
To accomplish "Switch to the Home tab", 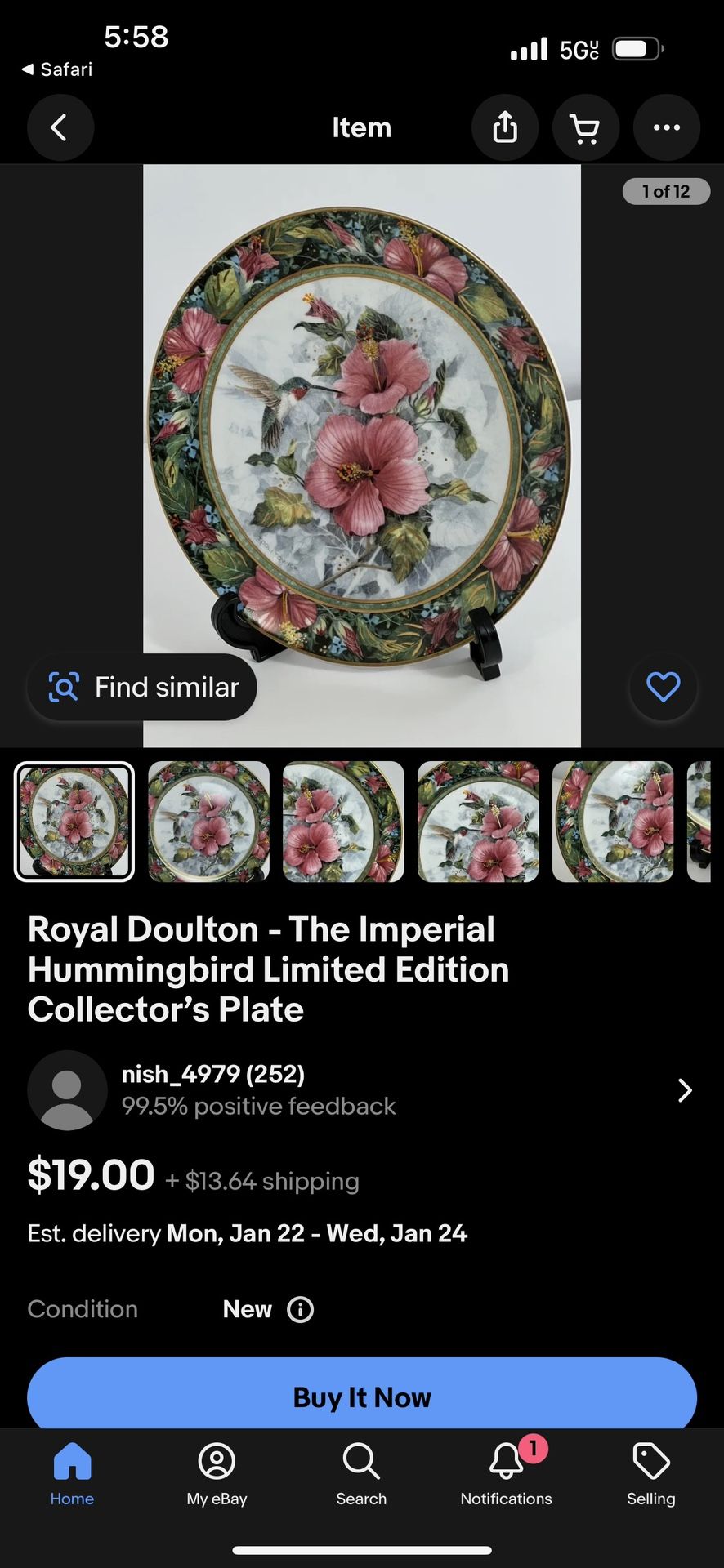I will tap(72, 1475).
